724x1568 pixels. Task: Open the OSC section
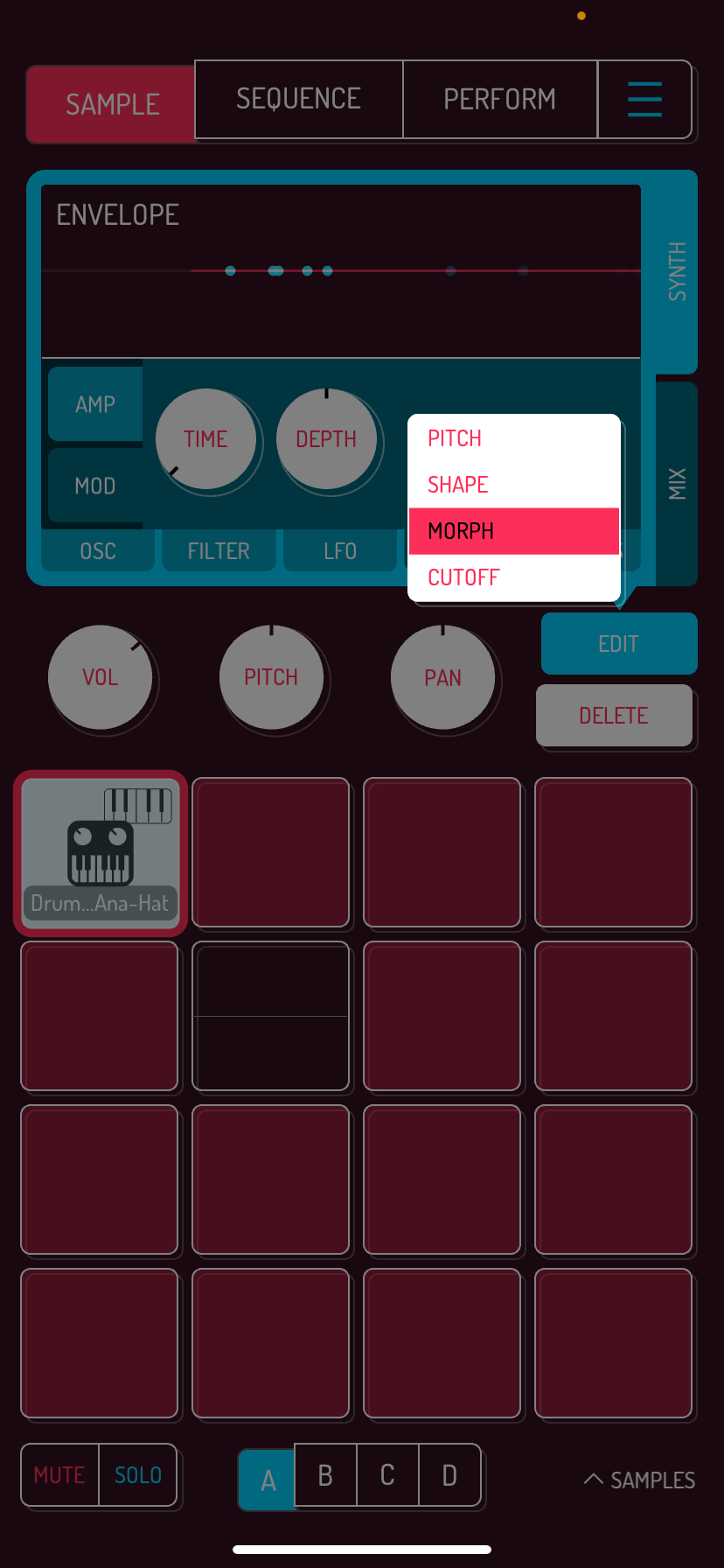(x=98, y=551)
